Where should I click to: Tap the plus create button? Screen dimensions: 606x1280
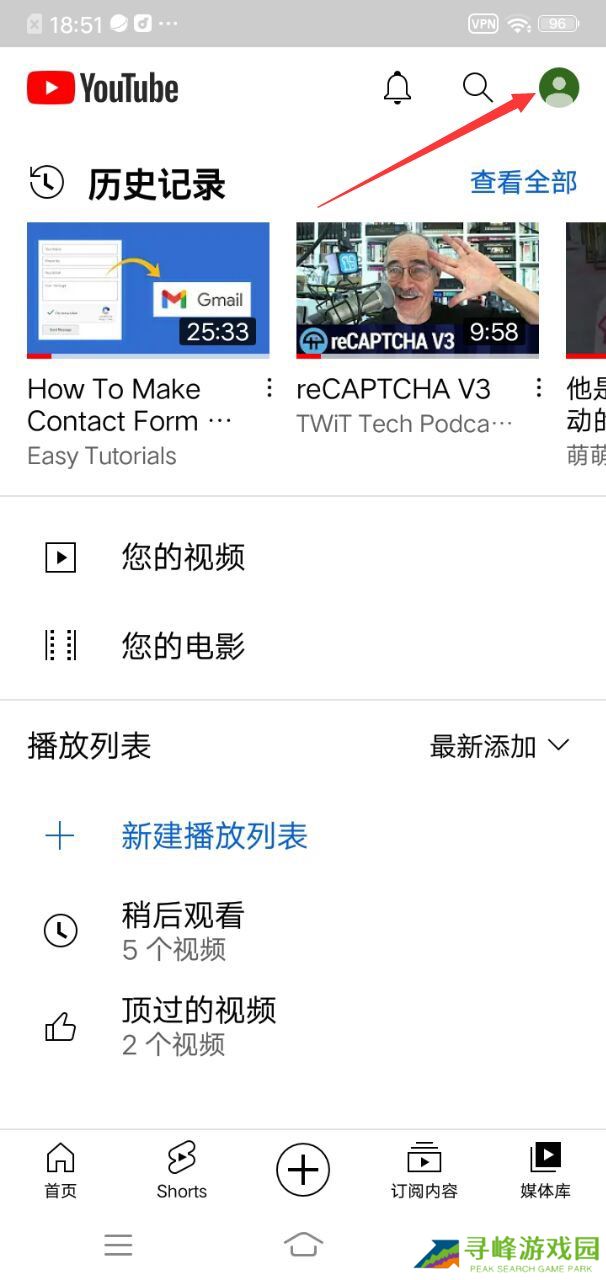coord(303,1170)
